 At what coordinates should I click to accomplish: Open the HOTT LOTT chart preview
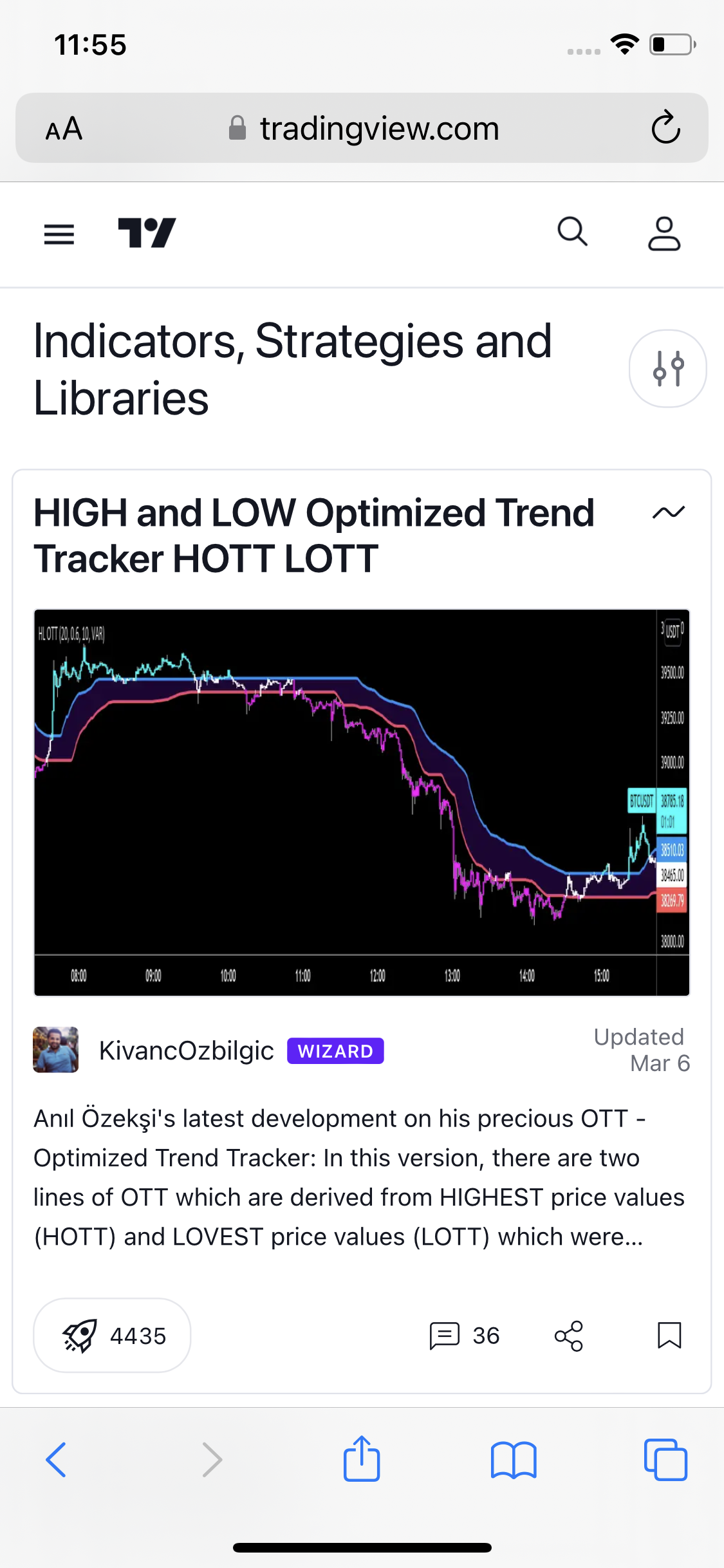pos(362,802)
